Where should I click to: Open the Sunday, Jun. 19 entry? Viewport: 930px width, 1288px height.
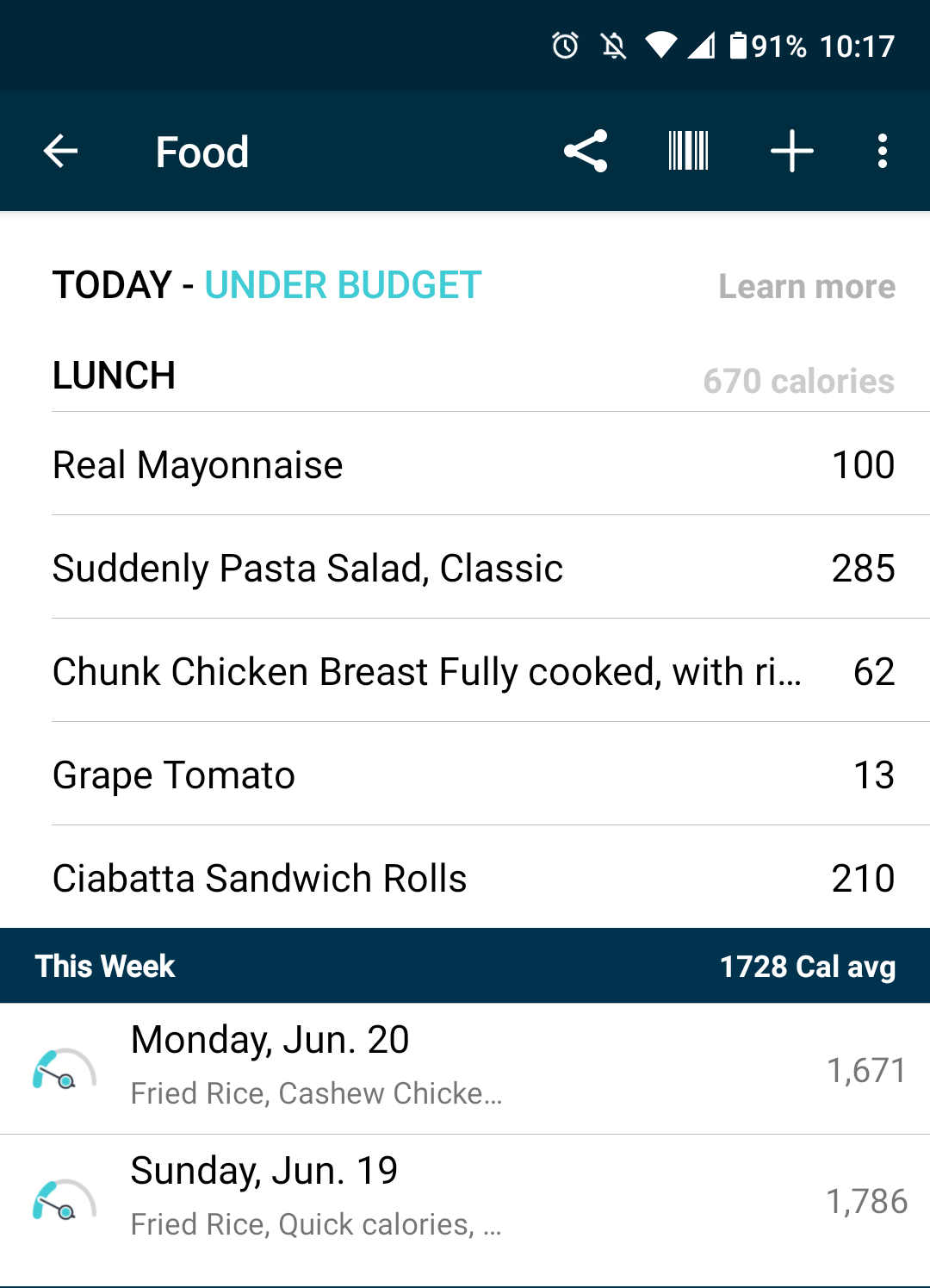[465, 1195]
